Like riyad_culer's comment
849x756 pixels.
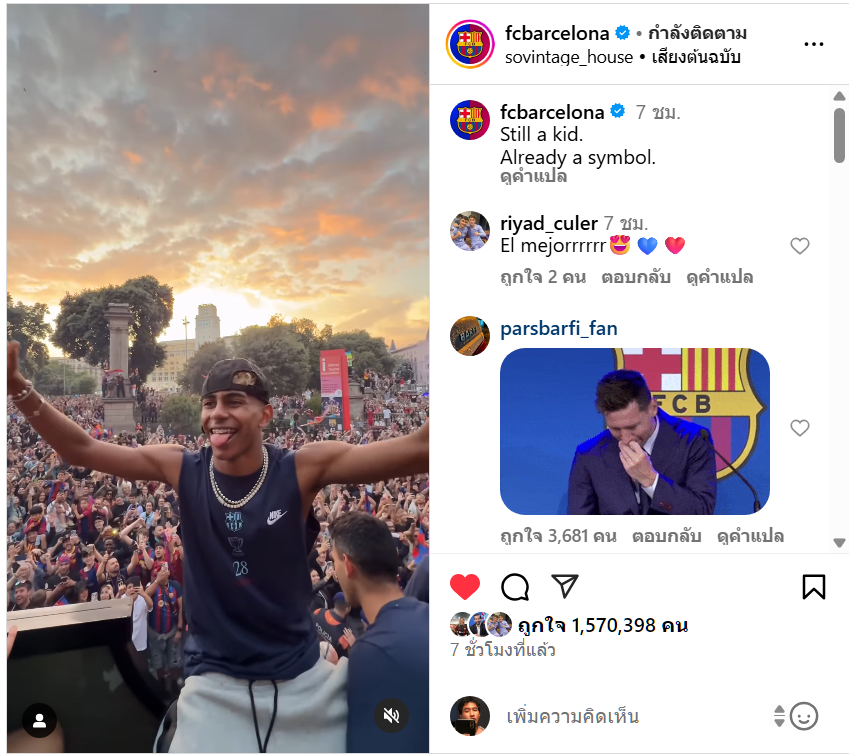pyautogui.click(x=799, y=246)
